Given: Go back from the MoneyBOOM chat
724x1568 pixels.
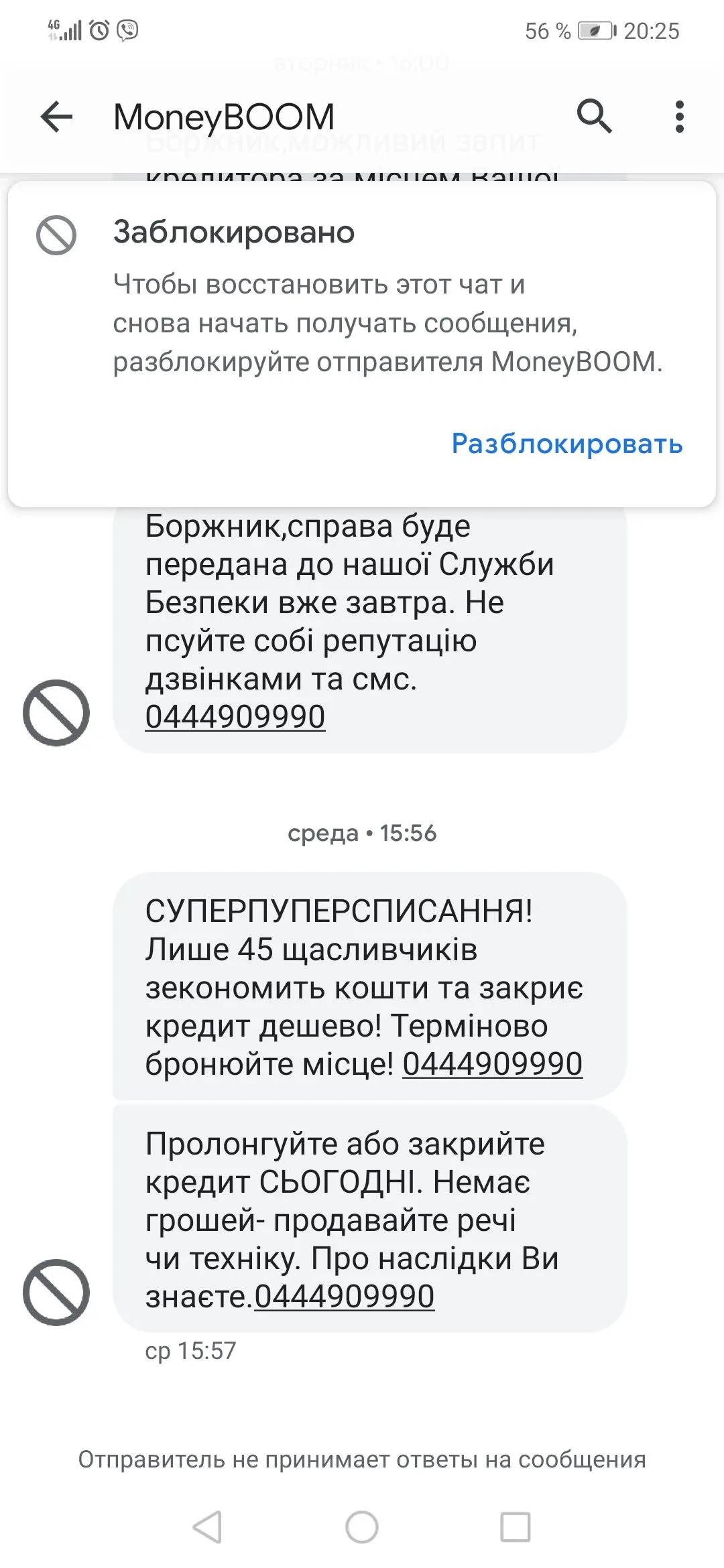Looking at the screenshot, I should tap(56, 117).
